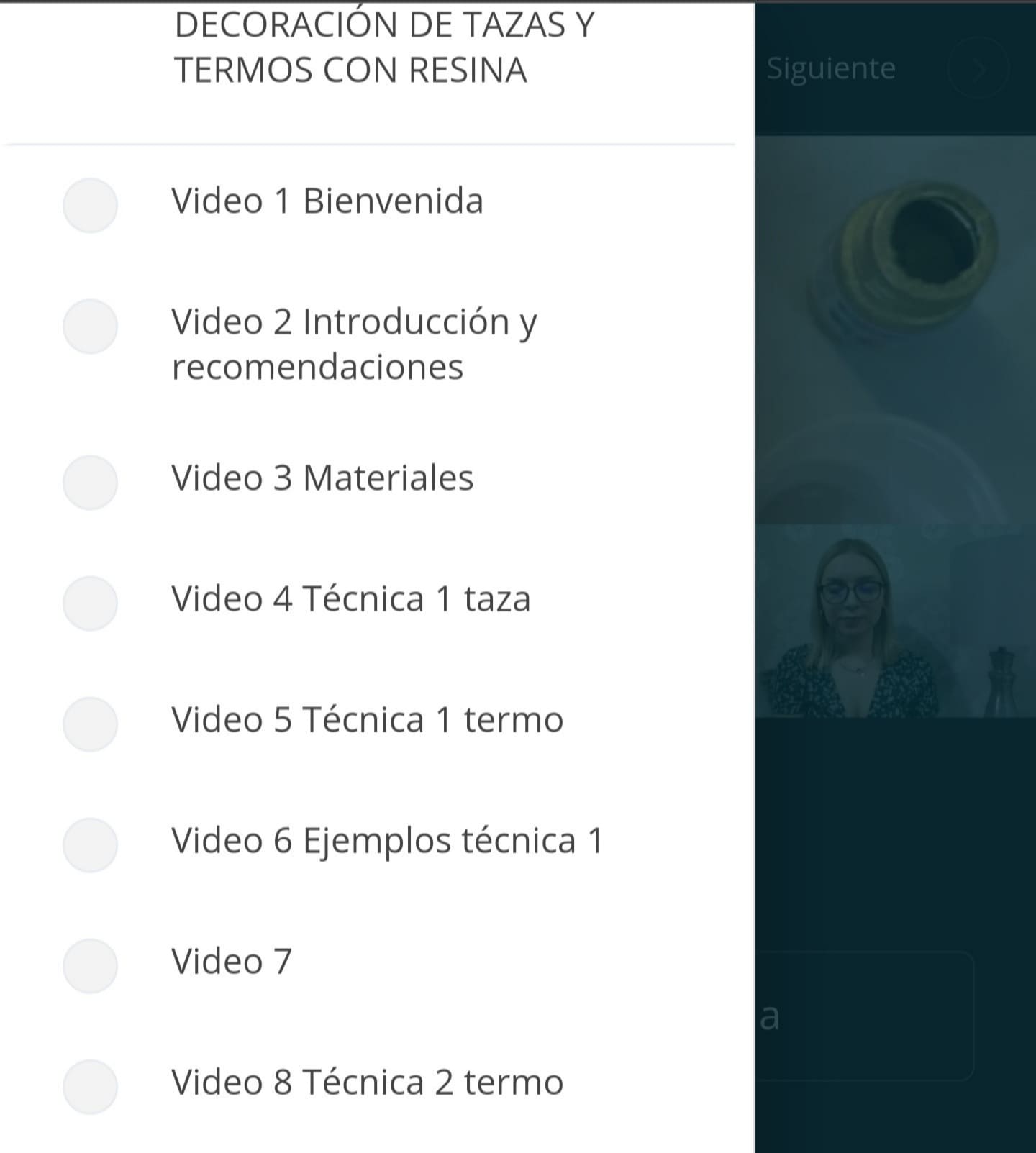Viewport: 1036px width, 1153px height.
Task: Select the Video 7 lesson
Action: 231,962
